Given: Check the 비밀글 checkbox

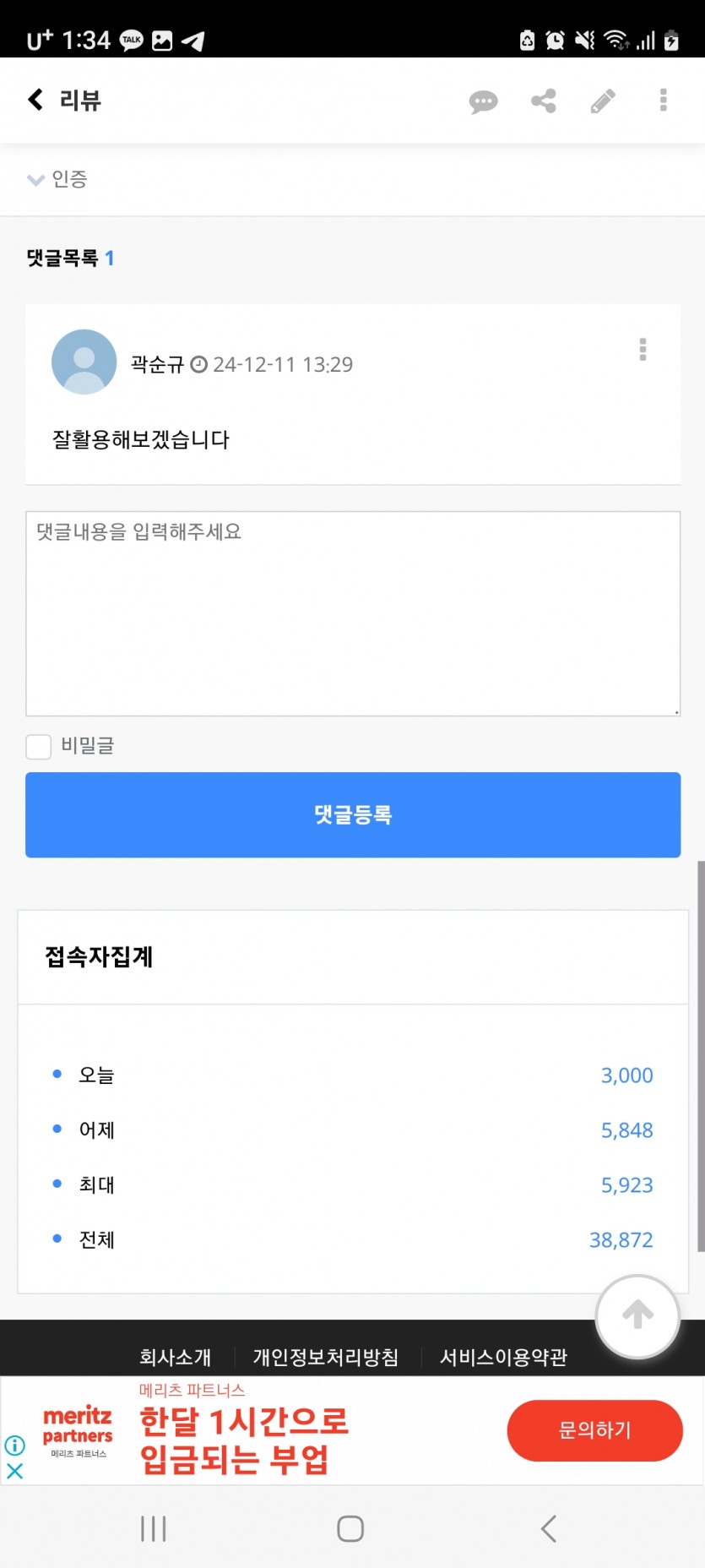Looking at the screenshot, I should (x=39, y=746).
